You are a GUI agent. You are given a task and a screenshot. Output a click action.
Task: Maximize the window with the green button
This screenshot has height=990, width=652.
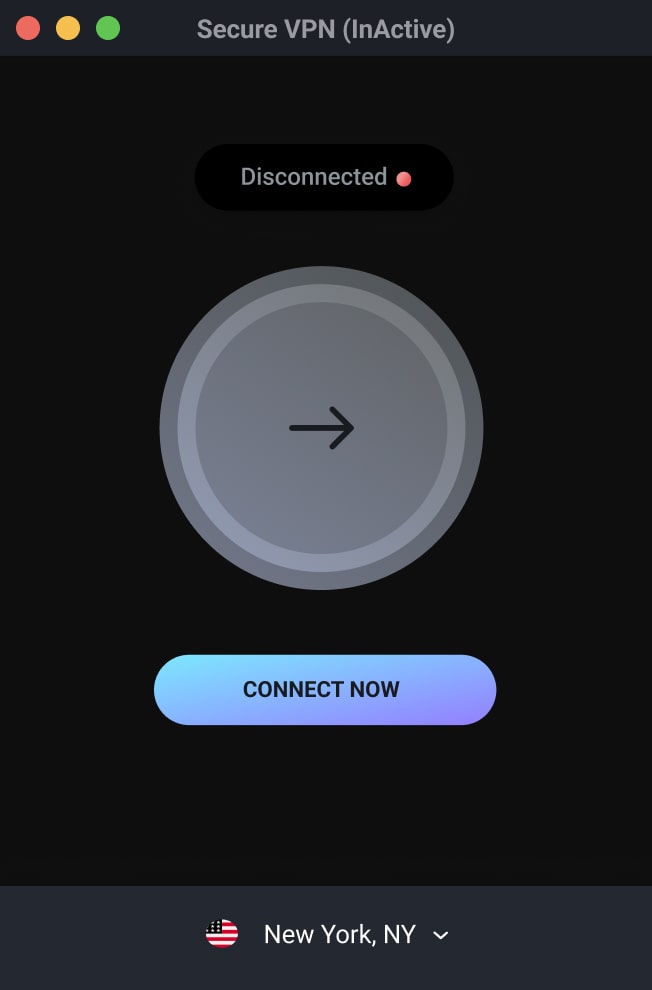click(x=108, y=28)
